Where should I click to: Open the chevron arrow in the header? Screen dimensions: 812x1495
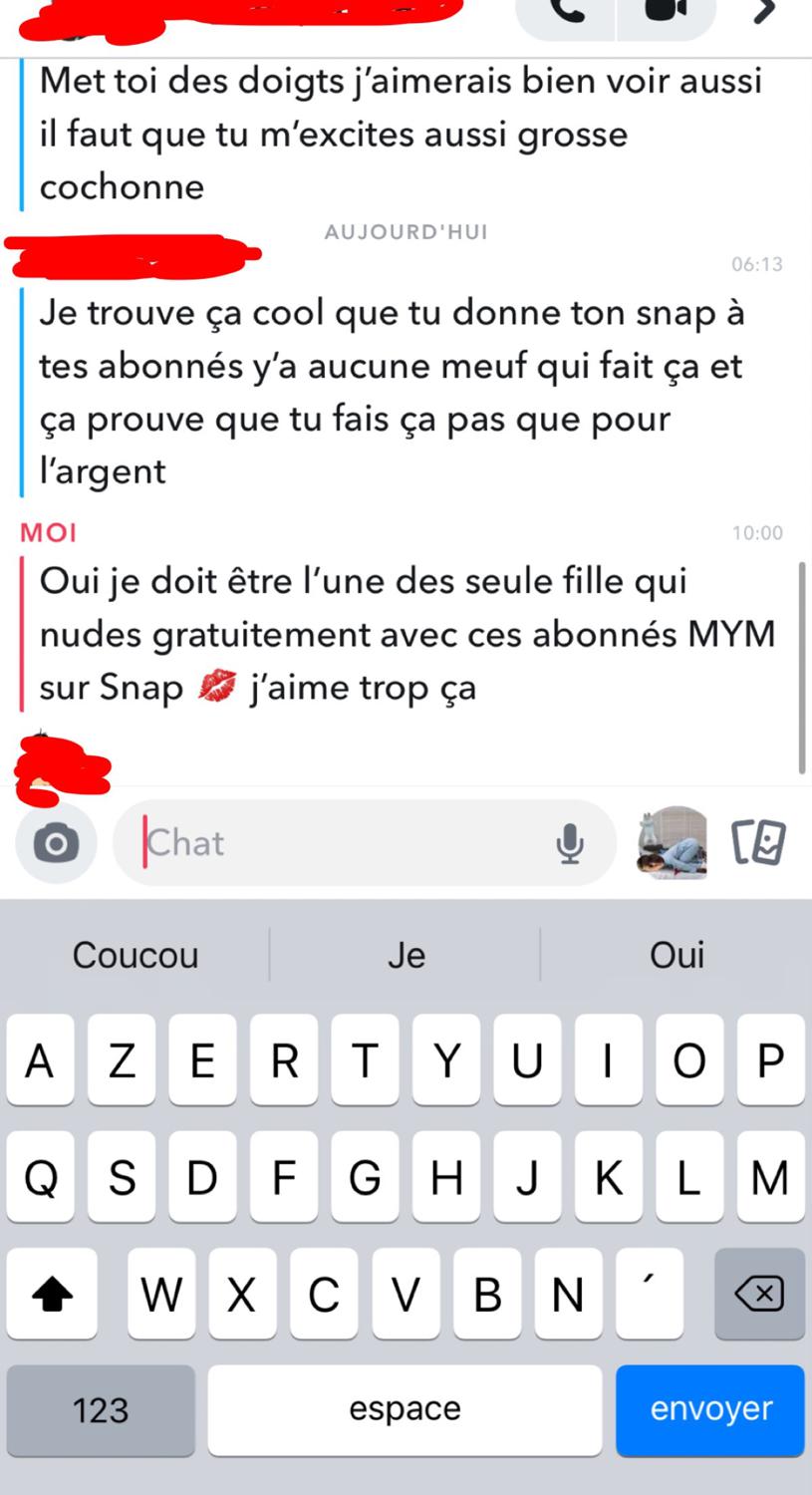click(x=764, y=12)
